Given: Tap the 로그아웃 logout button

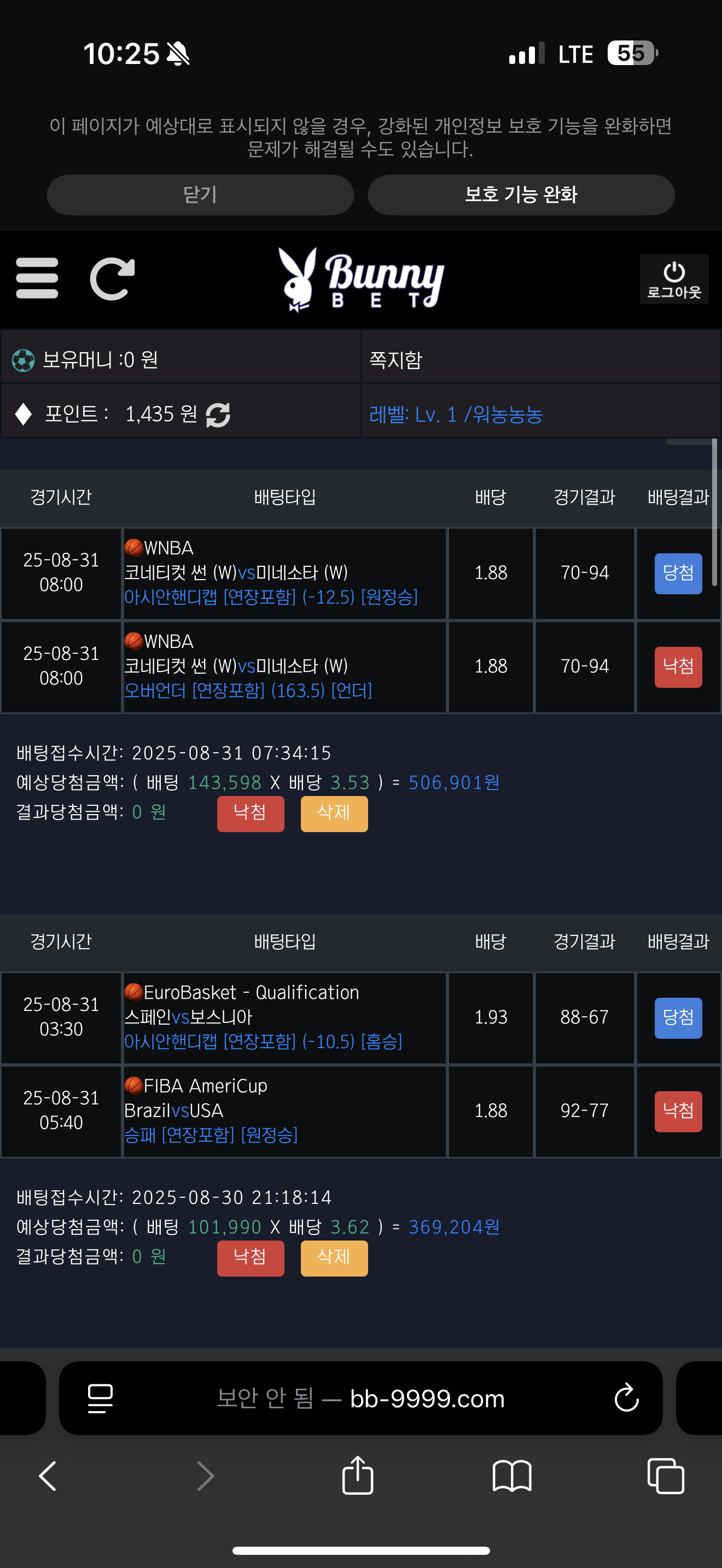Looking at the screenshot, I should 673,279.
